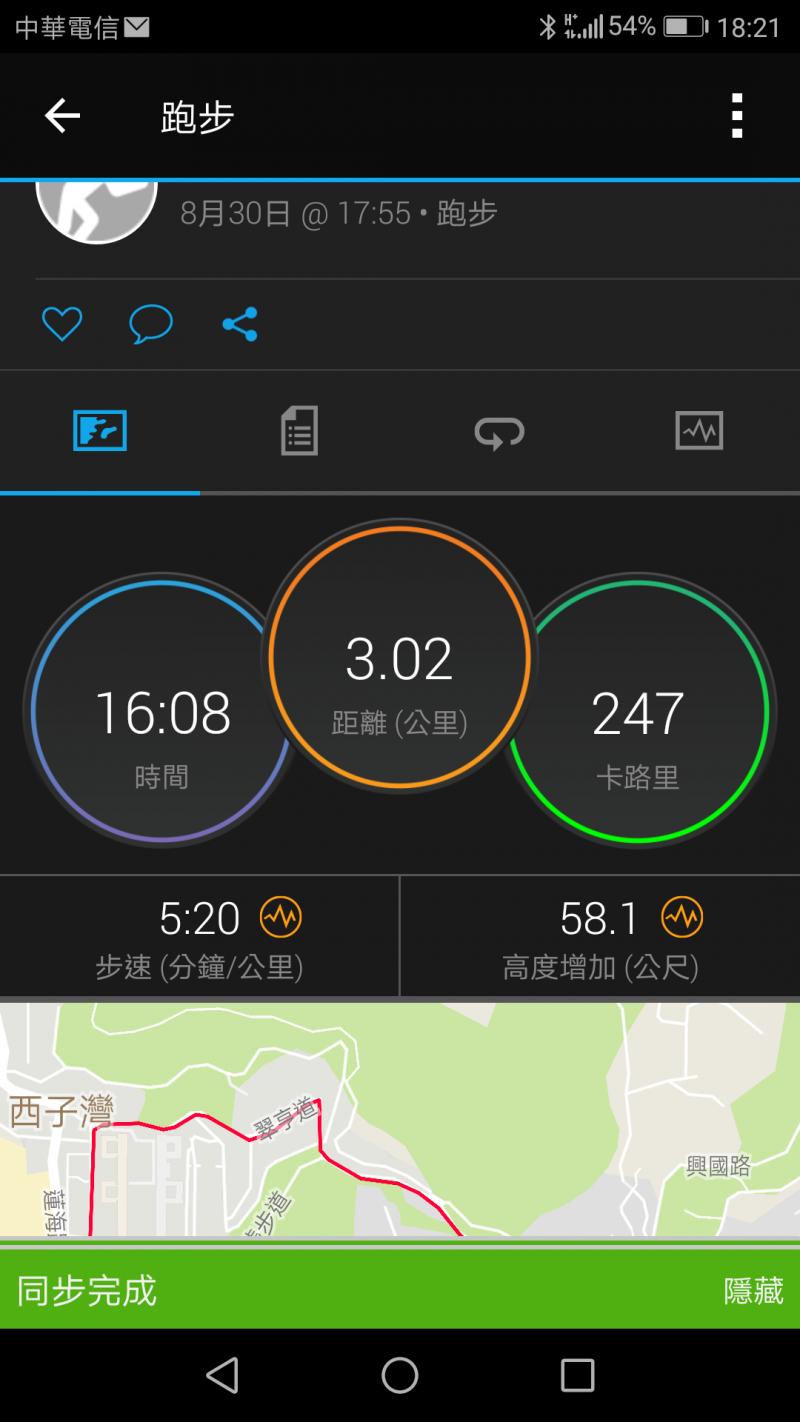
Task: Switch to the laps tab
Action: 499,432
